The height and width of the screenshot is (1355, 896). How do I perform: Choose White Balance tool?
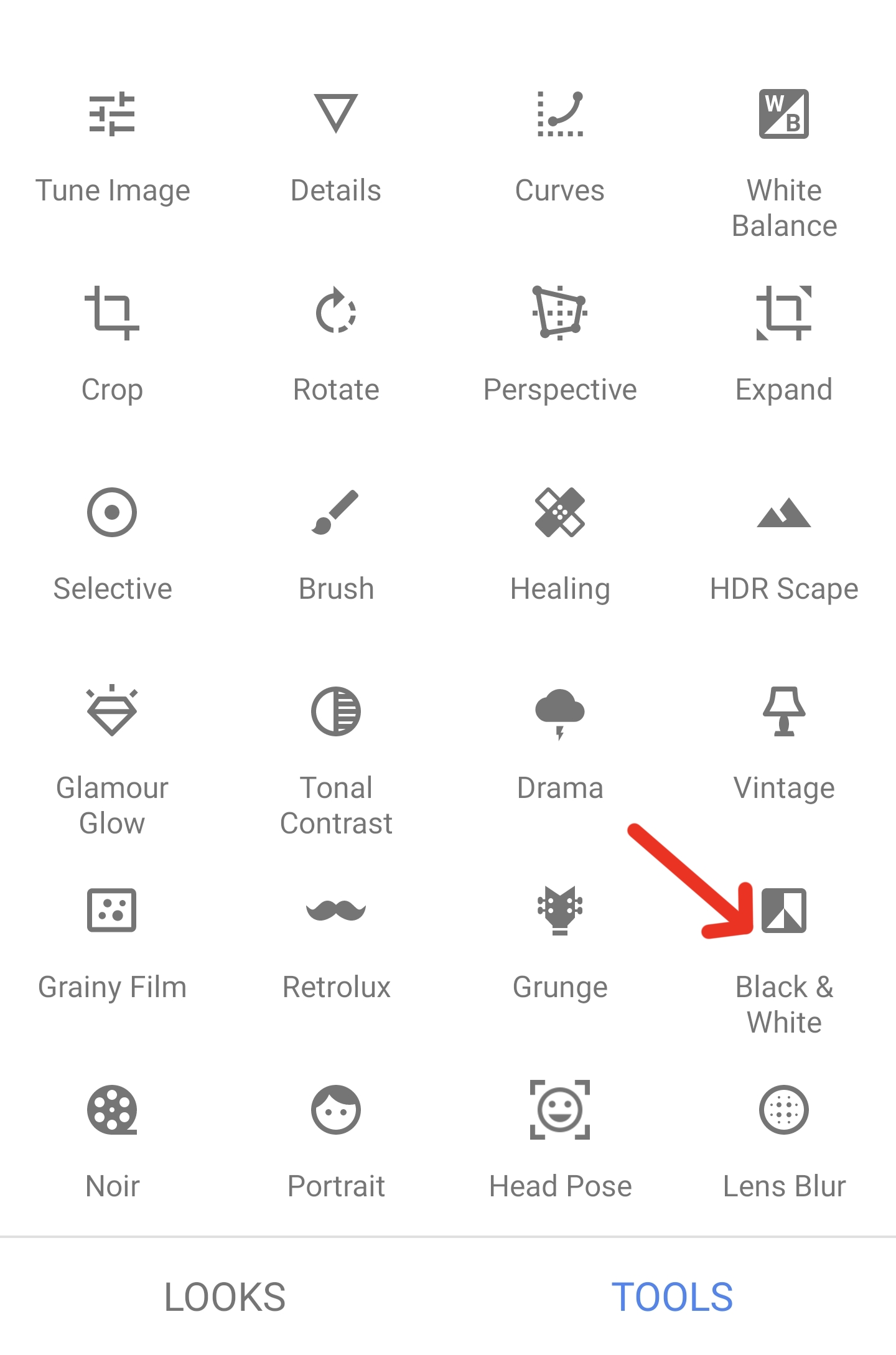point(784,114)
